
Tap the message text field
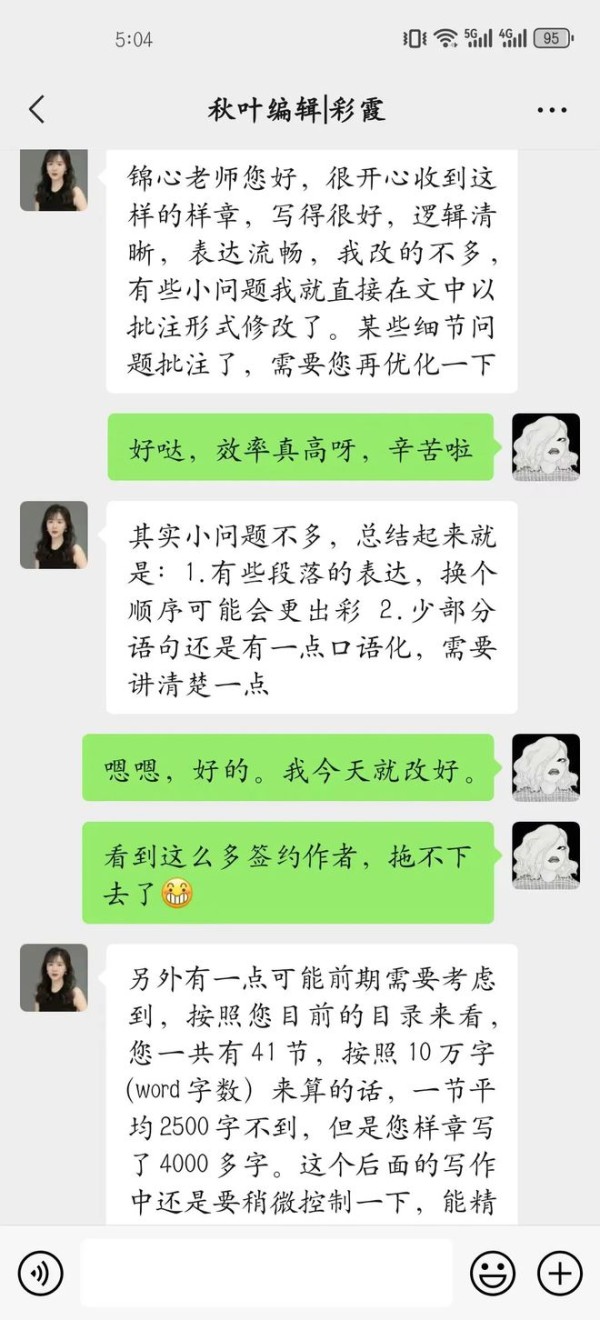266,1273
